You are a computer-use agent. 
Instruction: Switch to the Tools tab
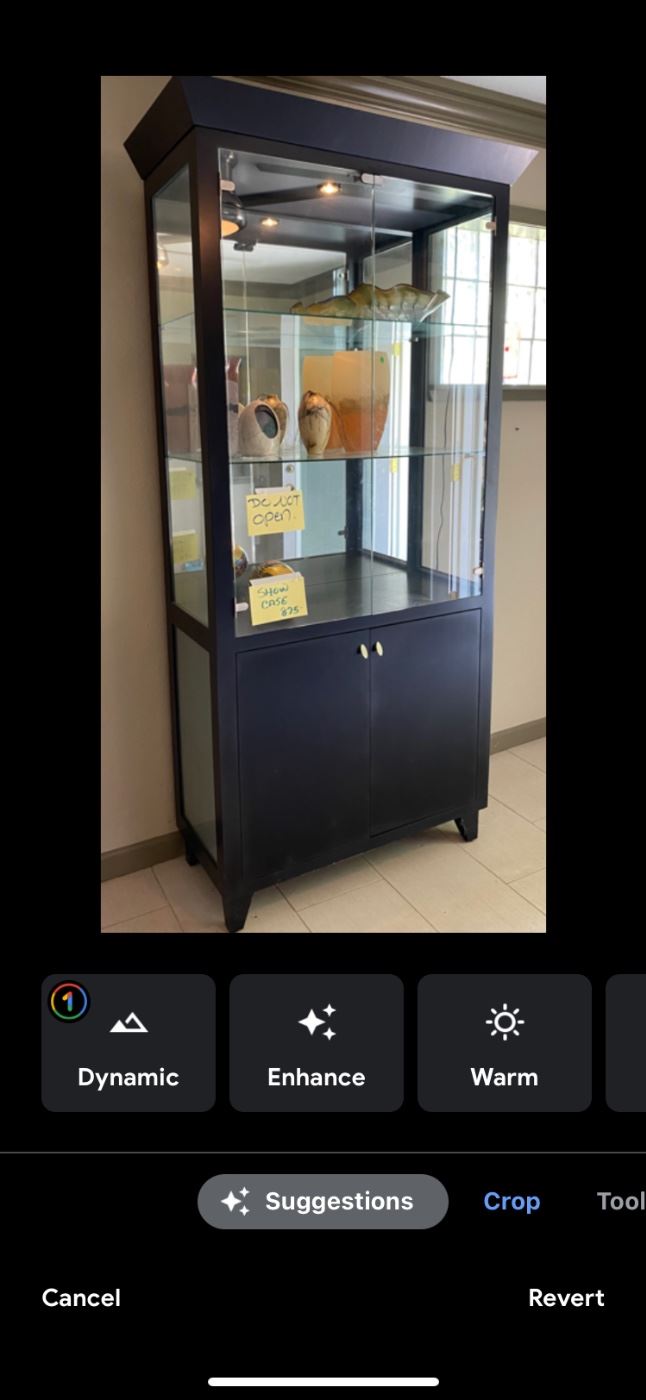620,1201
